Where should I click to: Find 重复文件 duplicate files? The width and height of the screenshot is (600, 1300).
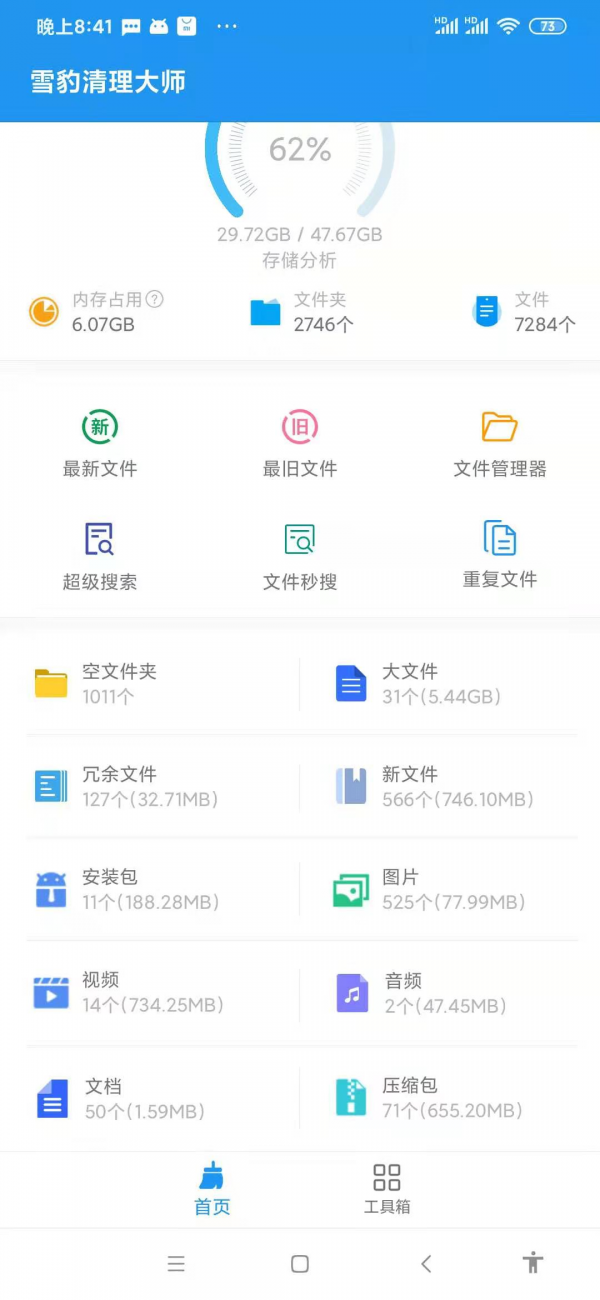point(500,555)
